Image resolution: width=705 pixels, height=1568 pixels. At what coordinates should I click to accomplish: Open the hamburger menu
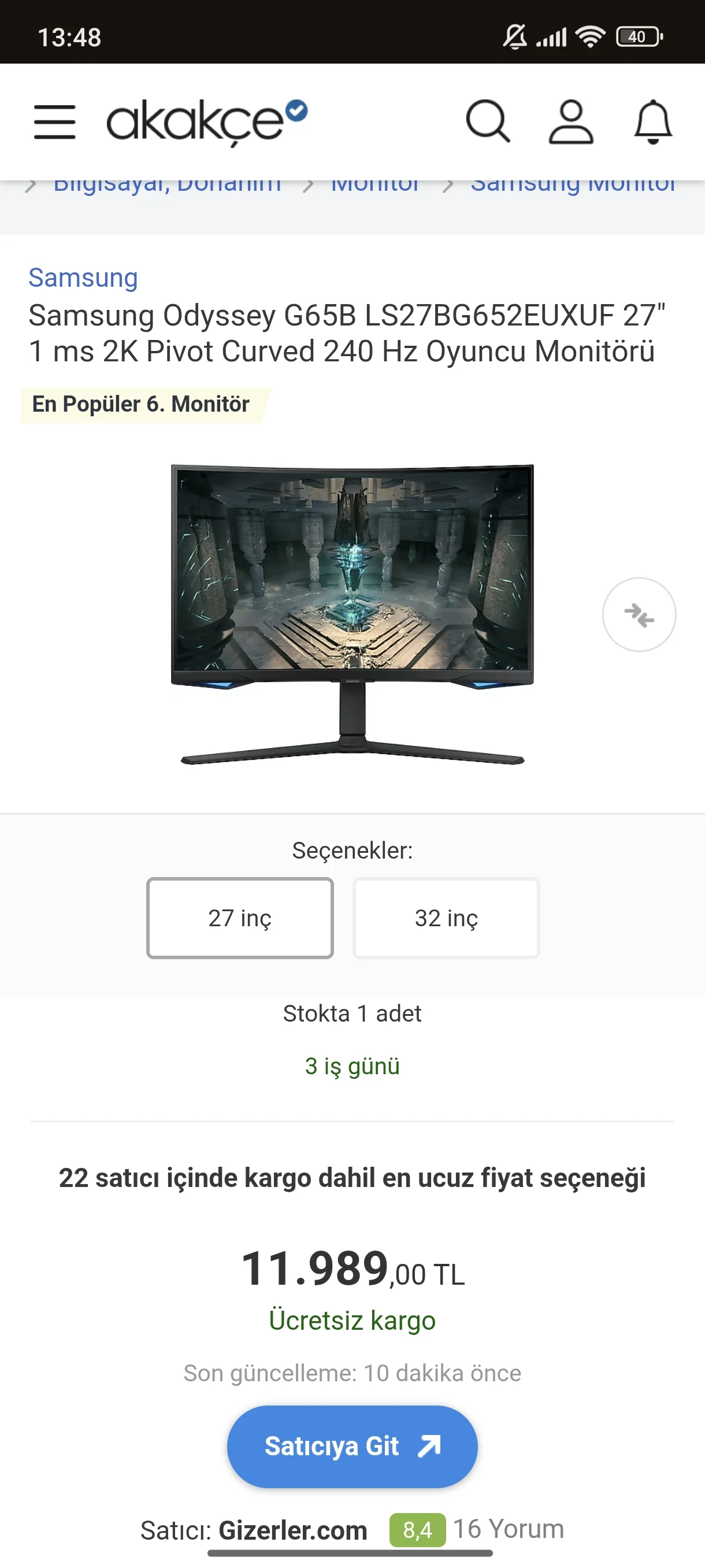[x=55, y=122]
